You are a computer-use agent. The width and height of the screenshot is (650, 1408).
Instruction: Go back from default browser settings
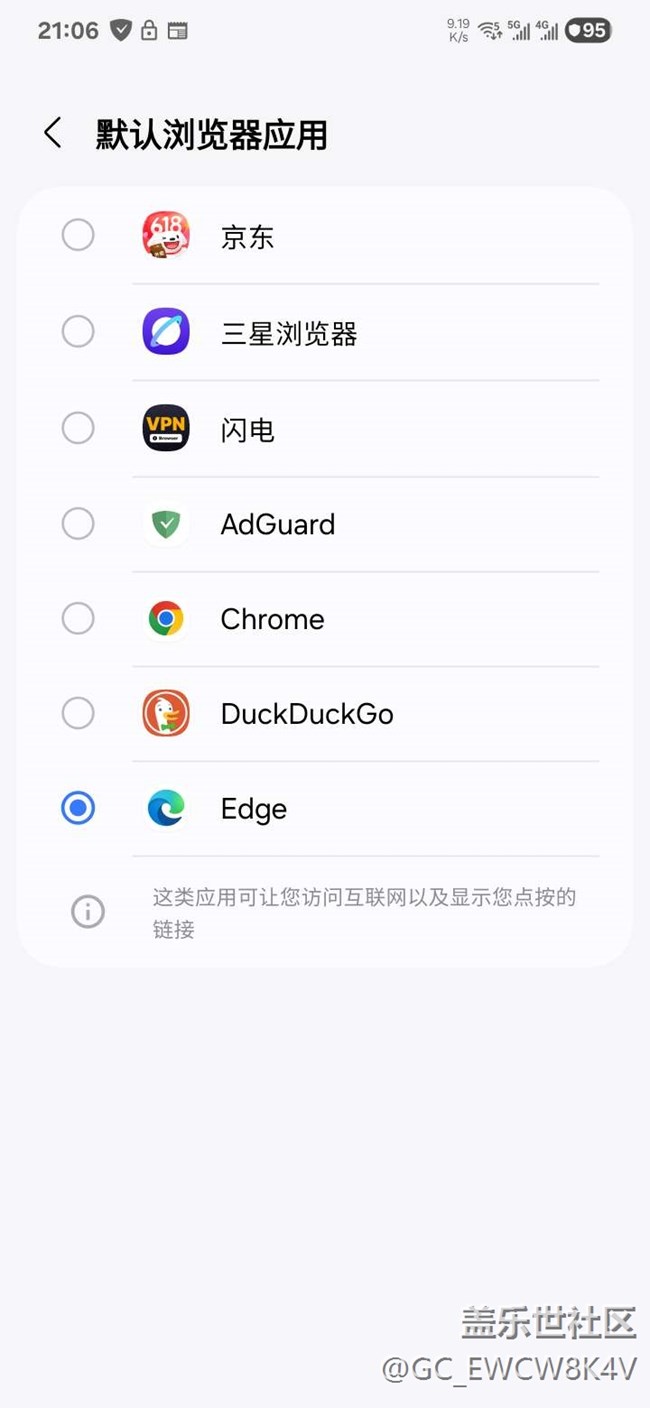pyautogui.click(x=53, y=134)
